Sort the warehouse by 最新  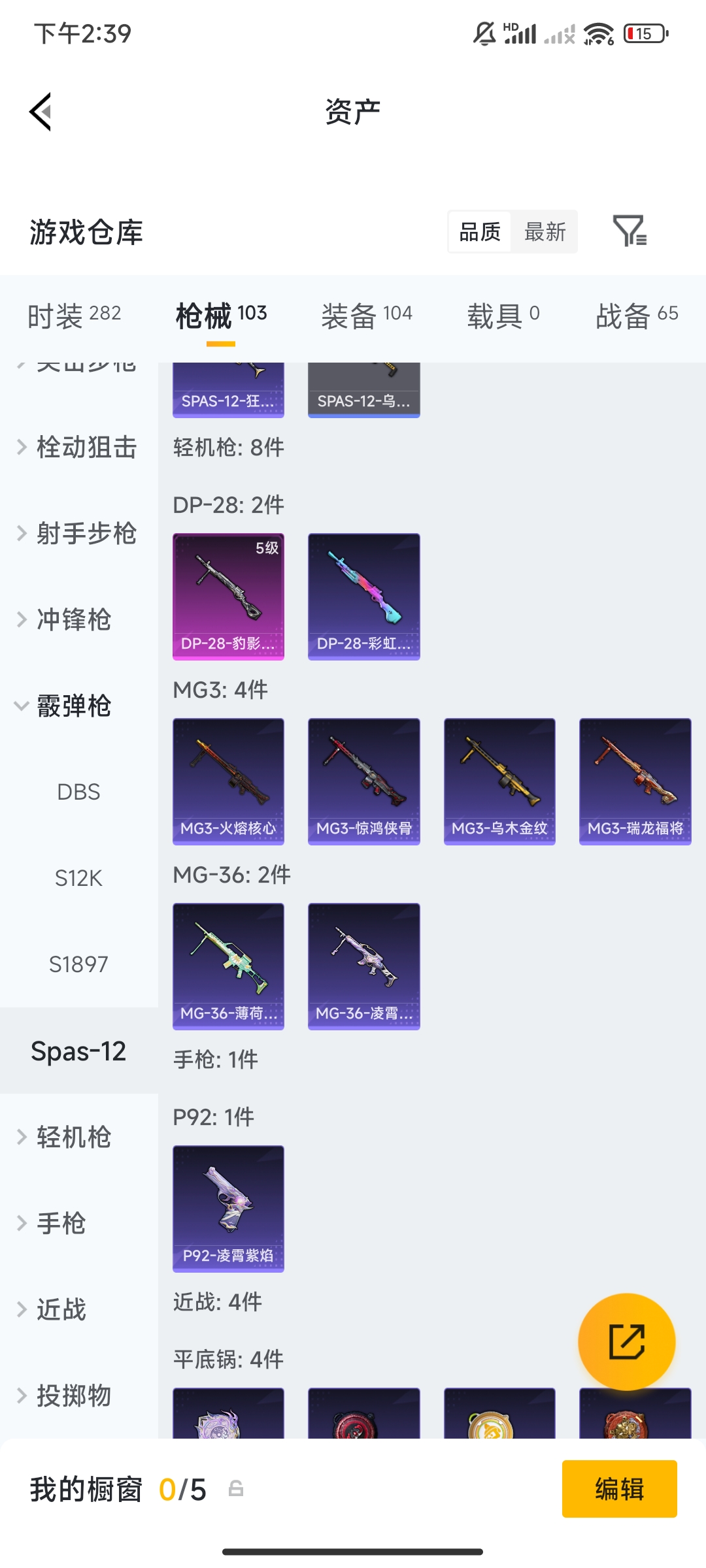point(545,231)
